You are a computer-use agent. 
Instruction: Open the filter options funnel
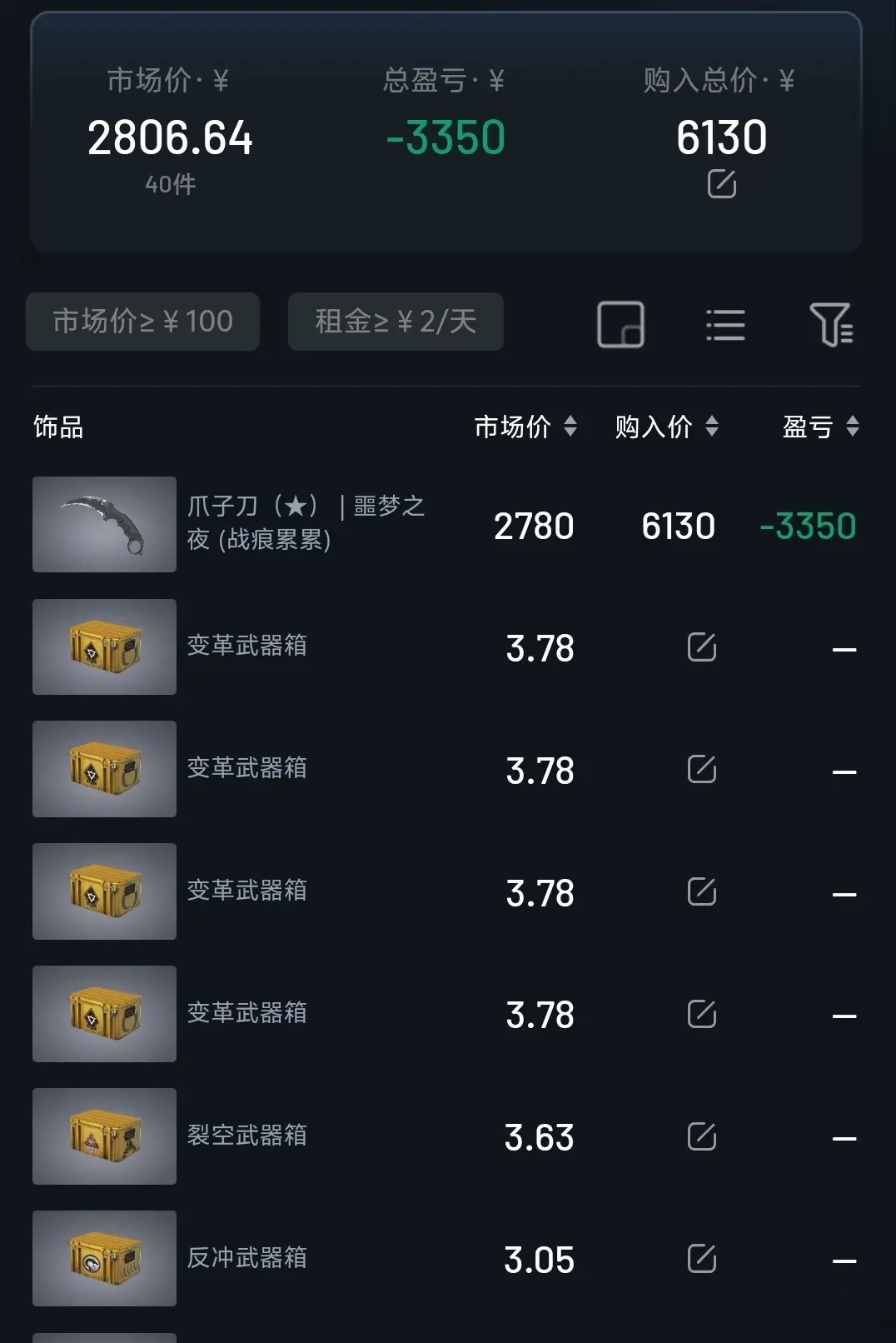pos(830,324)
